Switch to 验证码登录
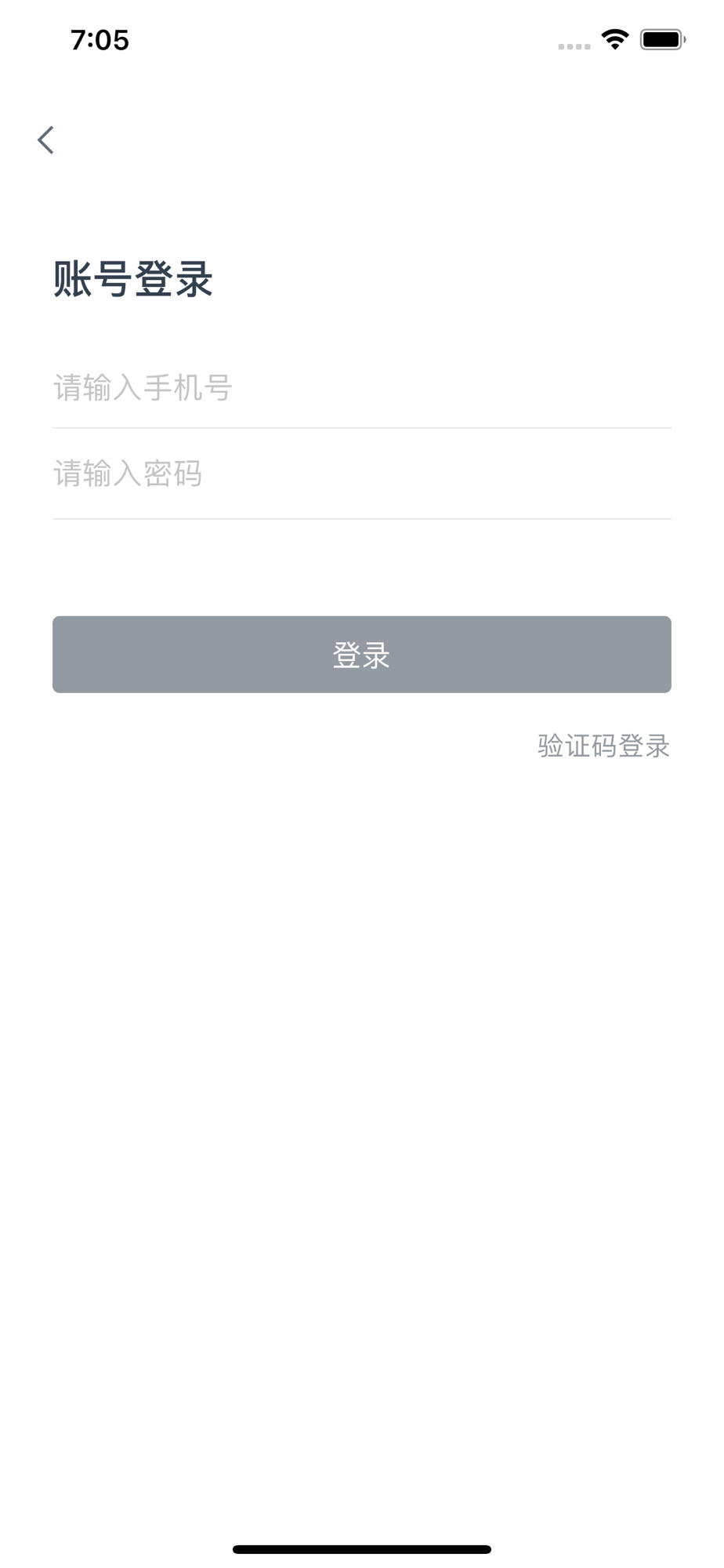 pyautogui.click(x=603, y=746)
